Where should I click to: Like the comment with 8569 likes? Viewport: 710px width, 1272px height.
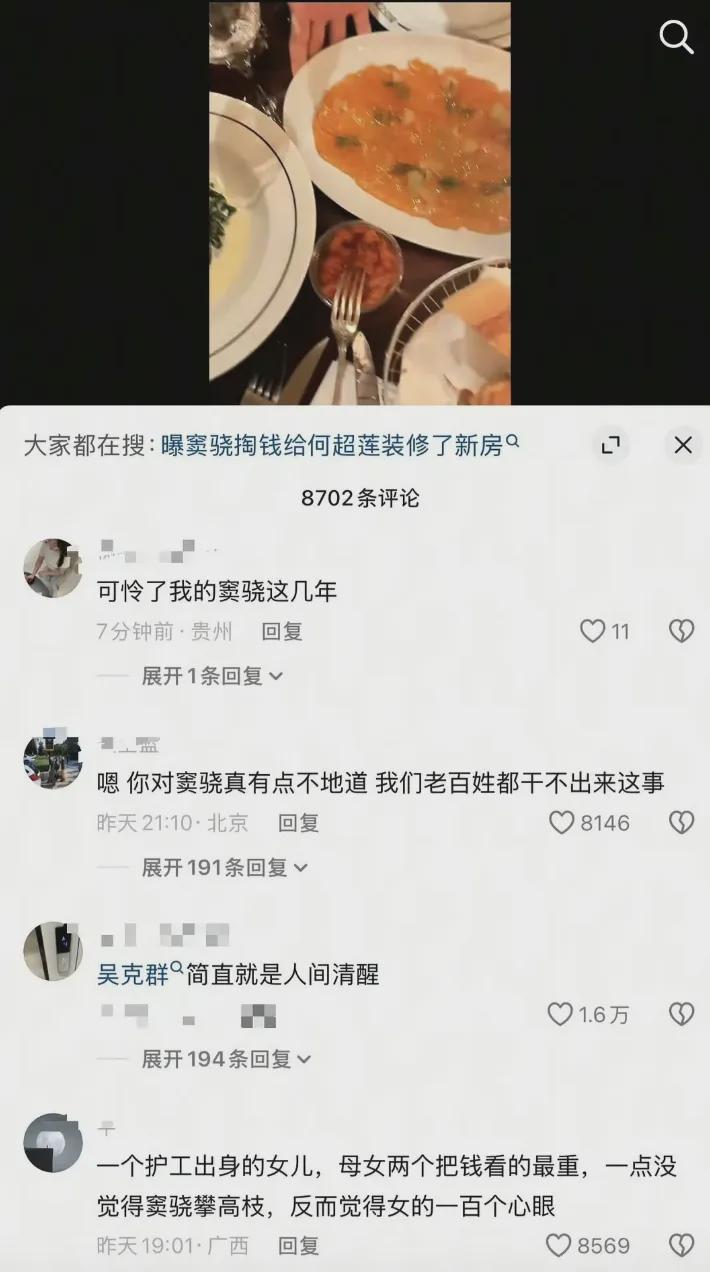click(558, 1246)
